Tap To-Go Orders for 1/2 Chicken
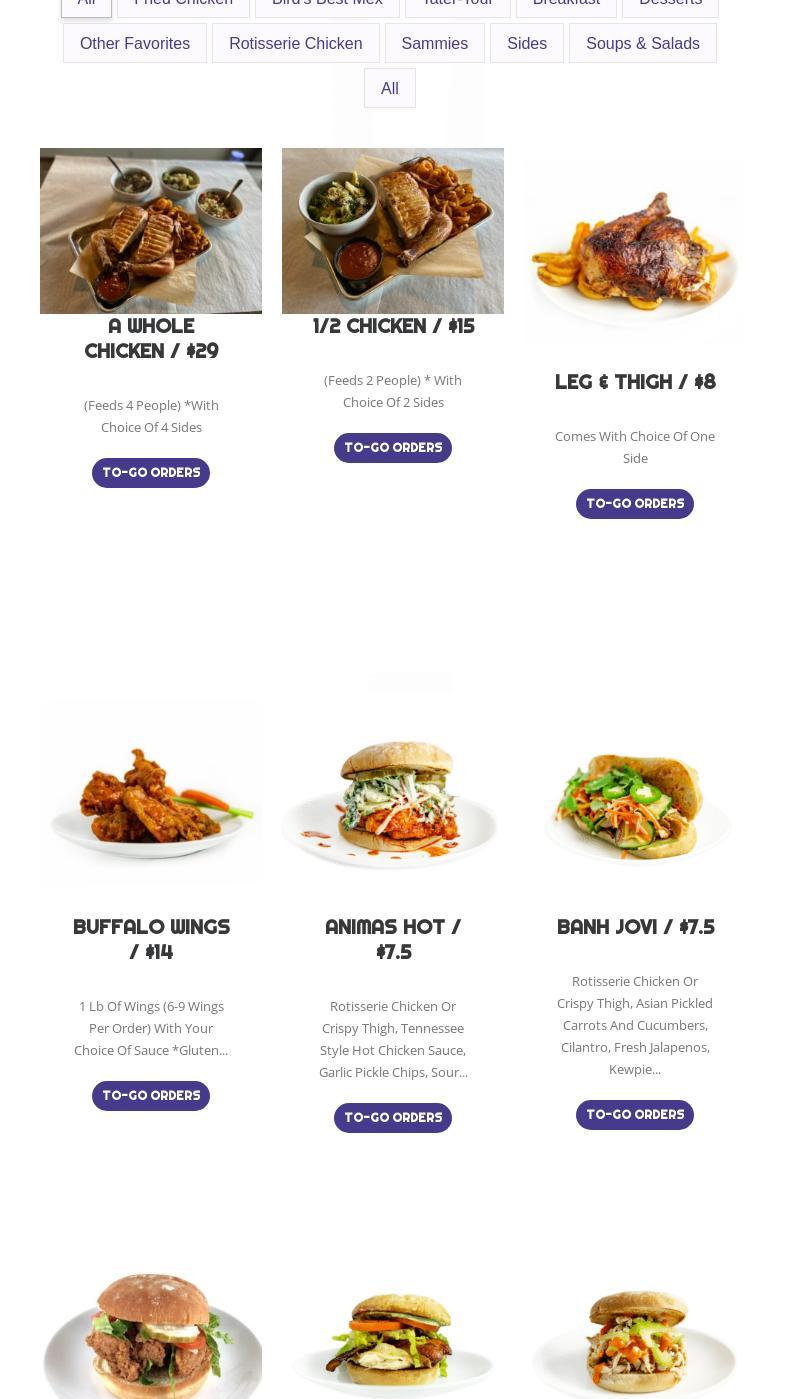Viewport: 785px width, 1399px height. (x=393, y=448)
